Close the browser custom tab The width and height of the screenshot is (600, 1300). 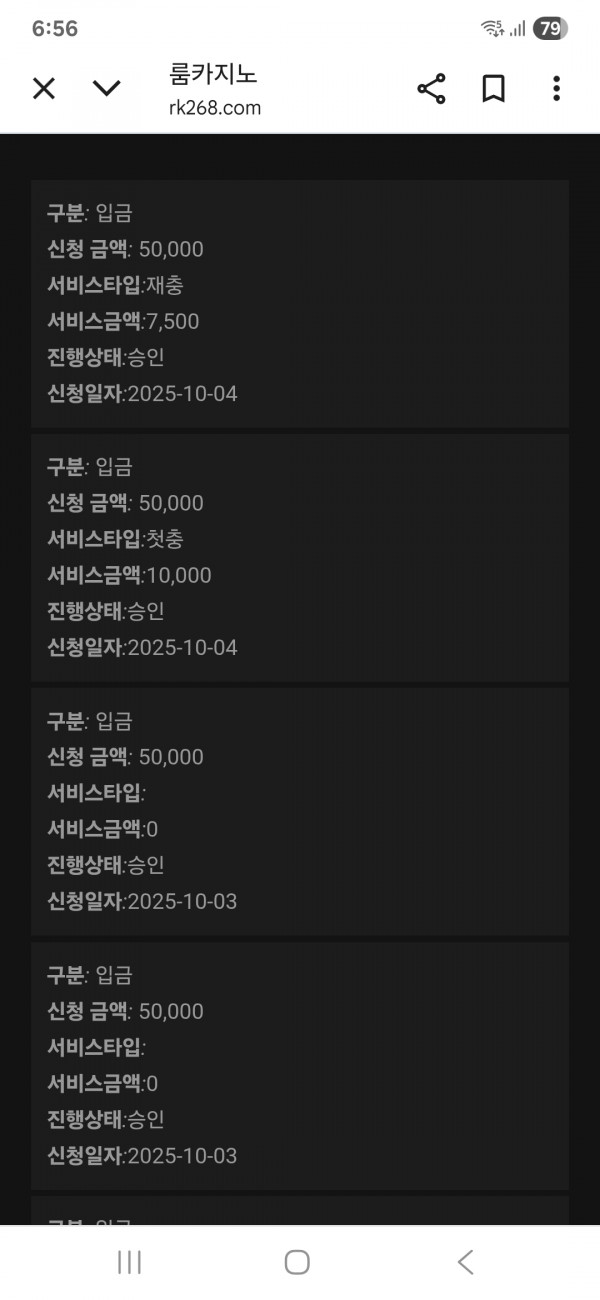pyautogui.click(x=44, y=89)
